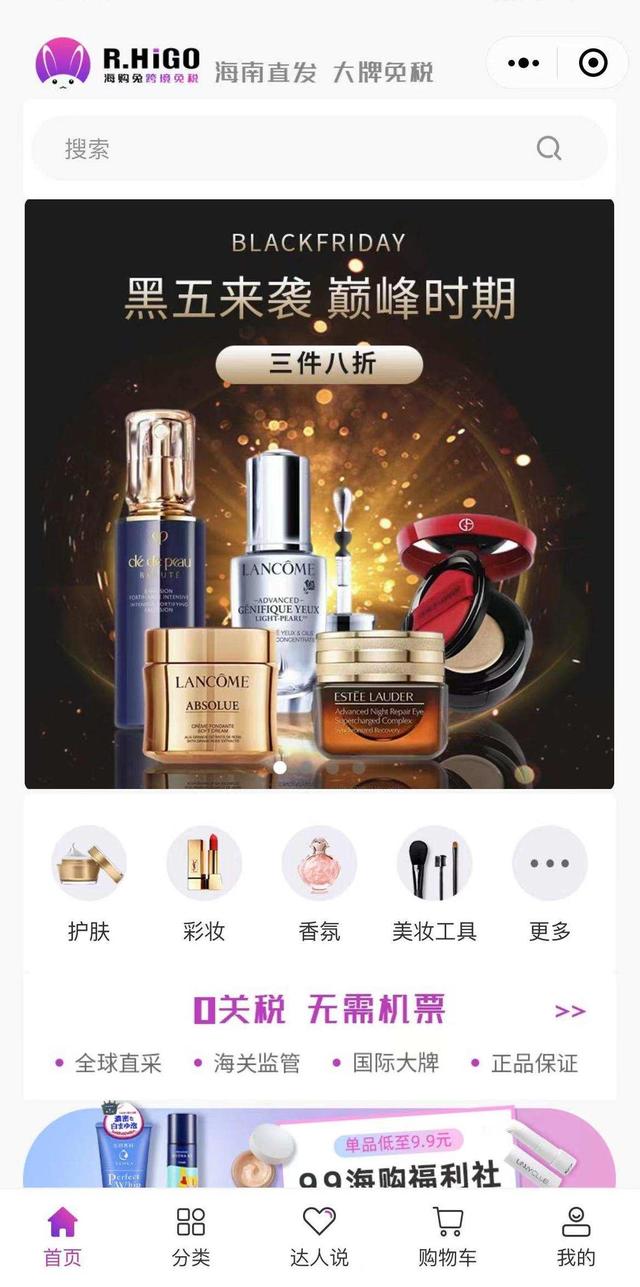
Task: Switch to the 达人说 tab
Action: 319,1237
